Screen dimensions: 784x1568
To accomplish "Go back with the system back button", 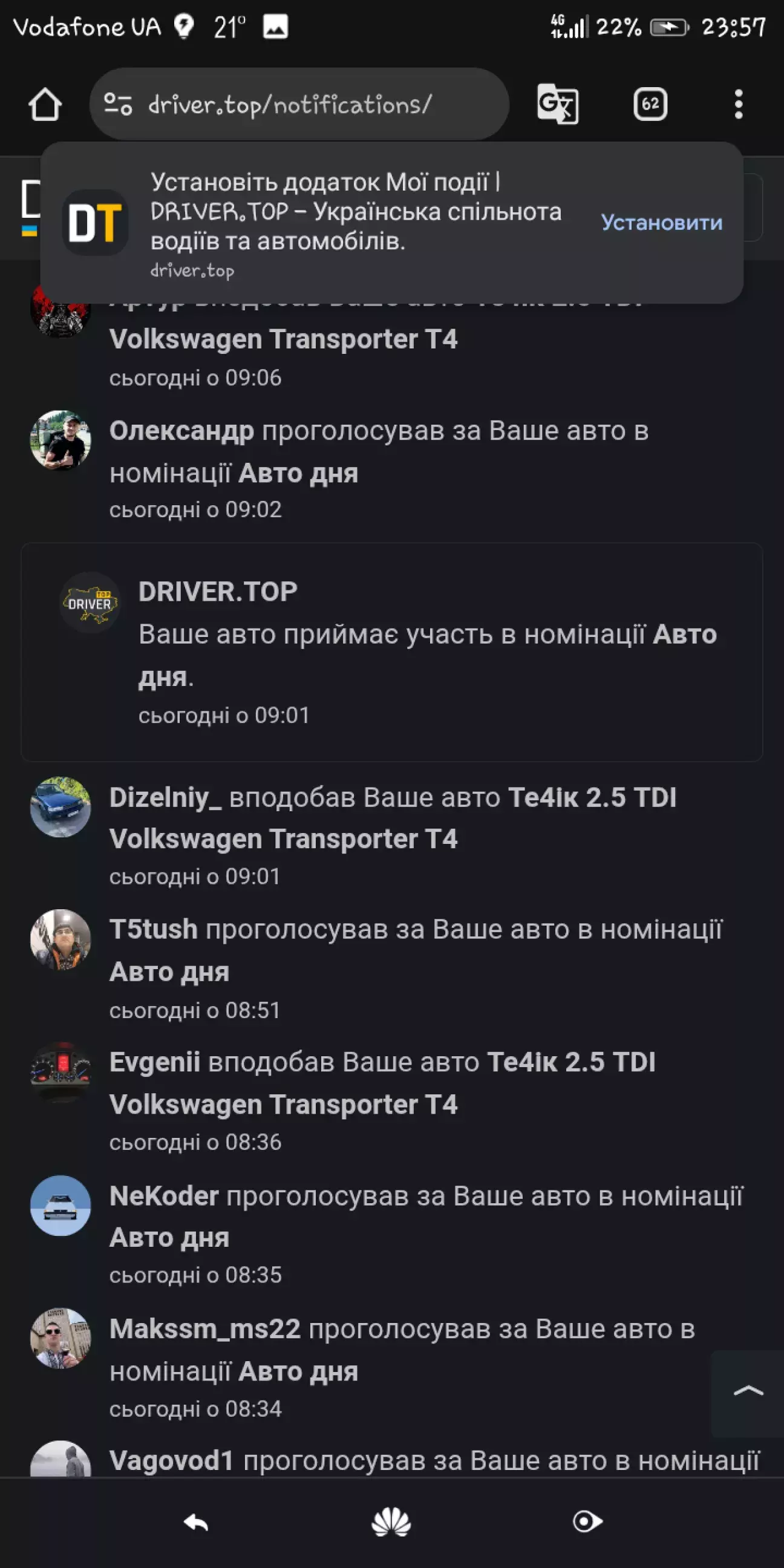I will [x=196, y=1523].
